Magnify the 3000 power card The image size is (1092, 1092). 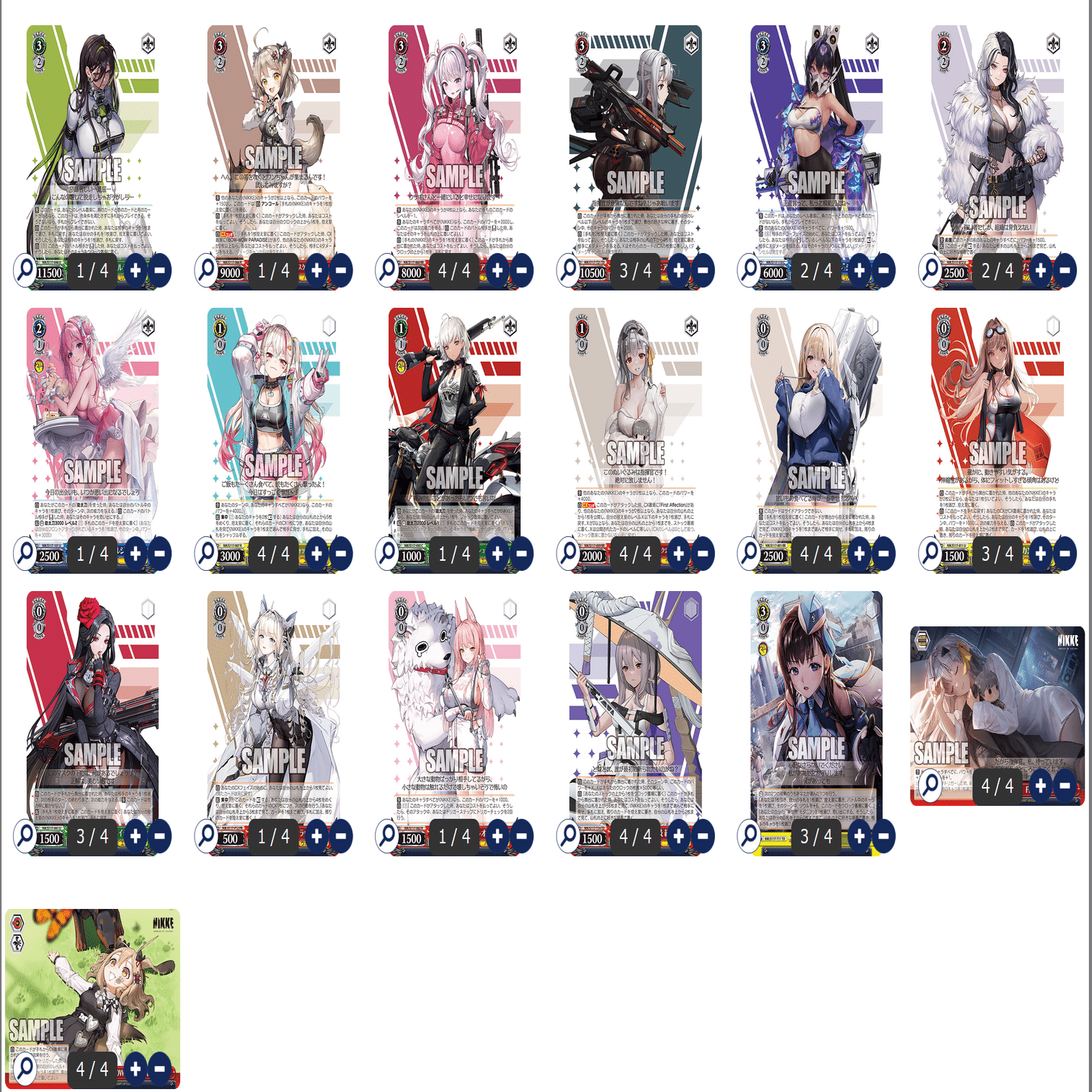pos(207,554)
